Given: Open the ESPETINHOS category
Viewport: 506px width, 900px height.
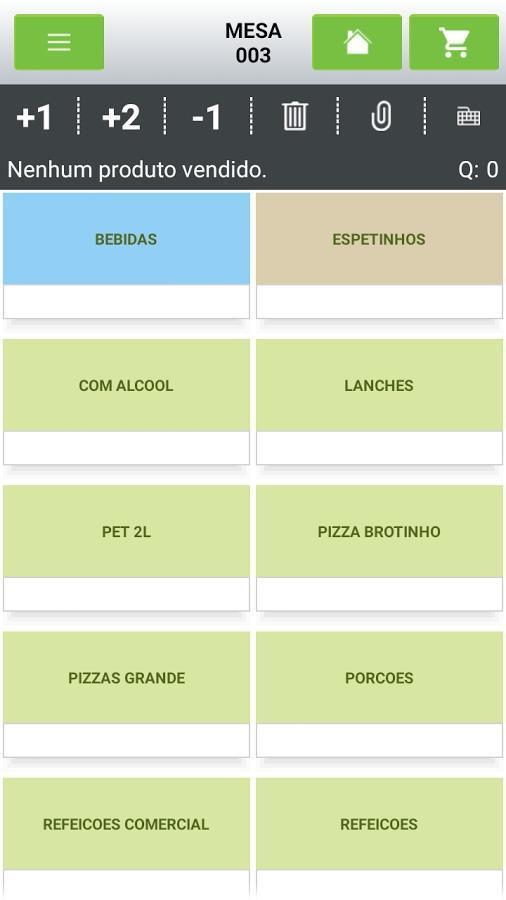Looking at the screenshot, I should (379, 255).
